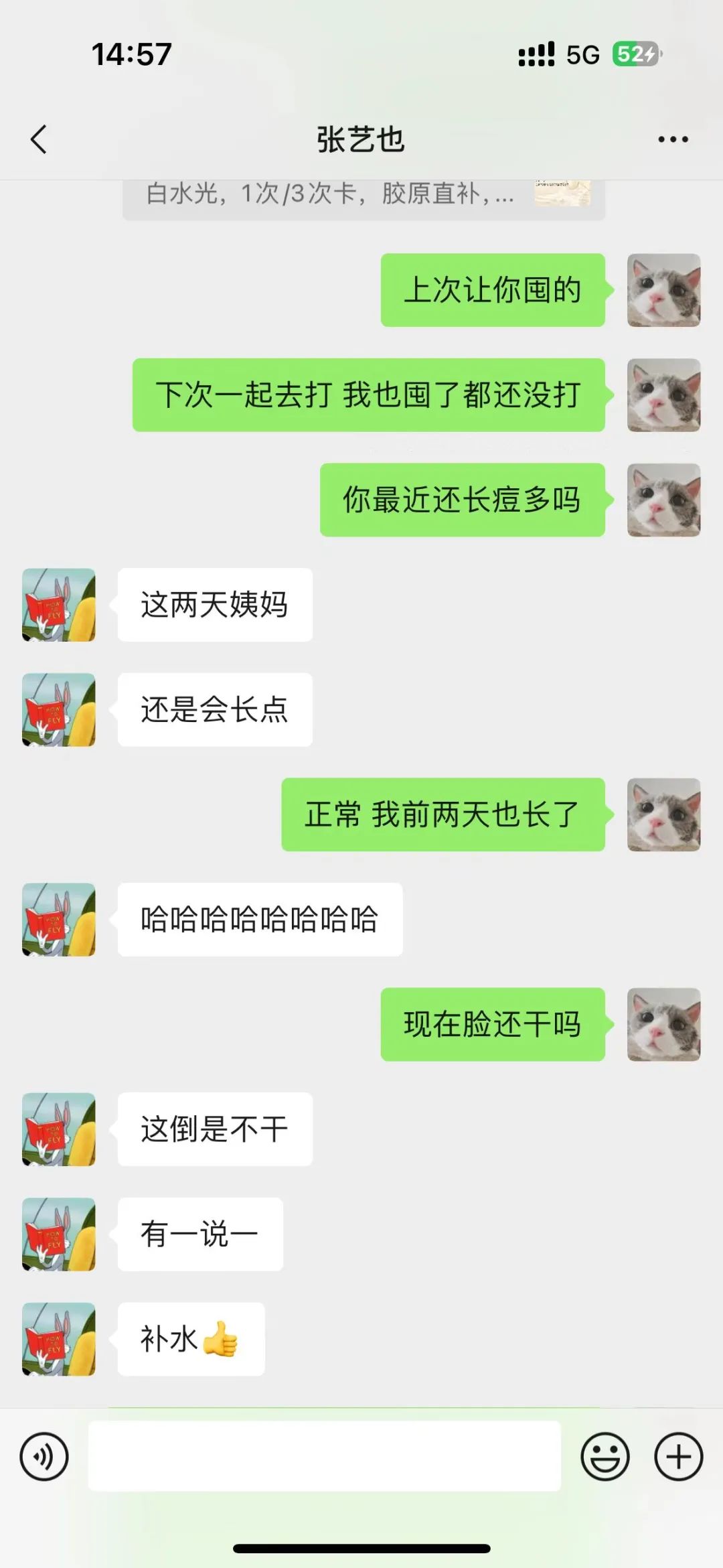
Task: Open chat options three-dot menu
Action: 672,139
